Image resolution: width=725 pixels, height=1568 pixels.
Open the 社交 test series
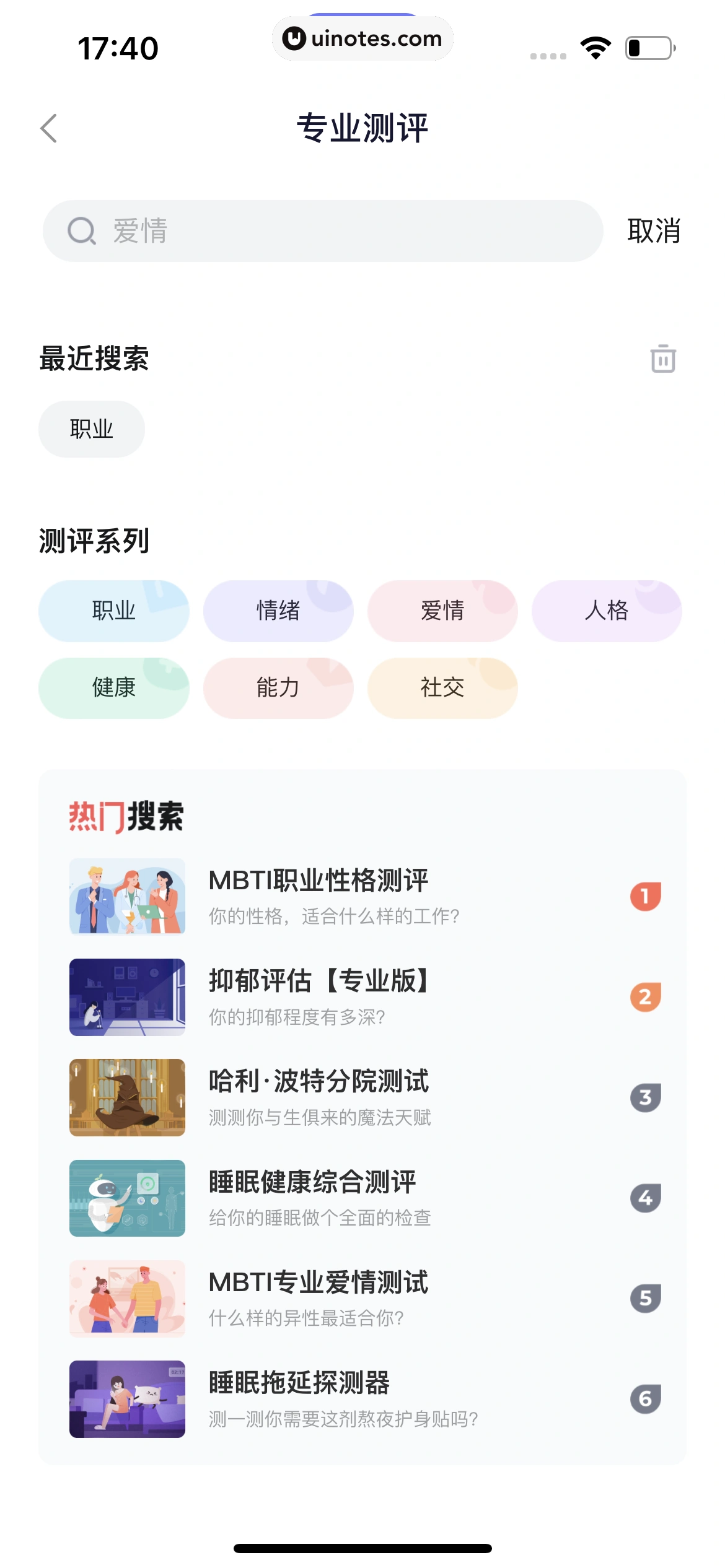442,688
